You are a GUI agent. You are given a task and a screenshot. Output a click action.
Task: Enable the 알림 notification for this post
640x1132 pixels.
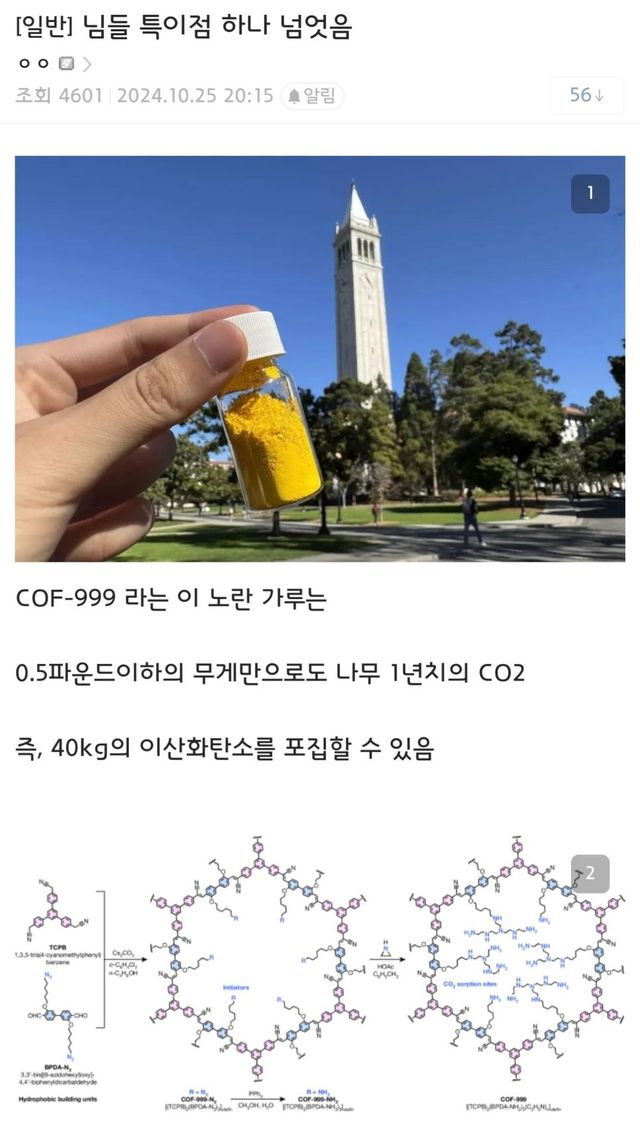(x=312, y=96)
